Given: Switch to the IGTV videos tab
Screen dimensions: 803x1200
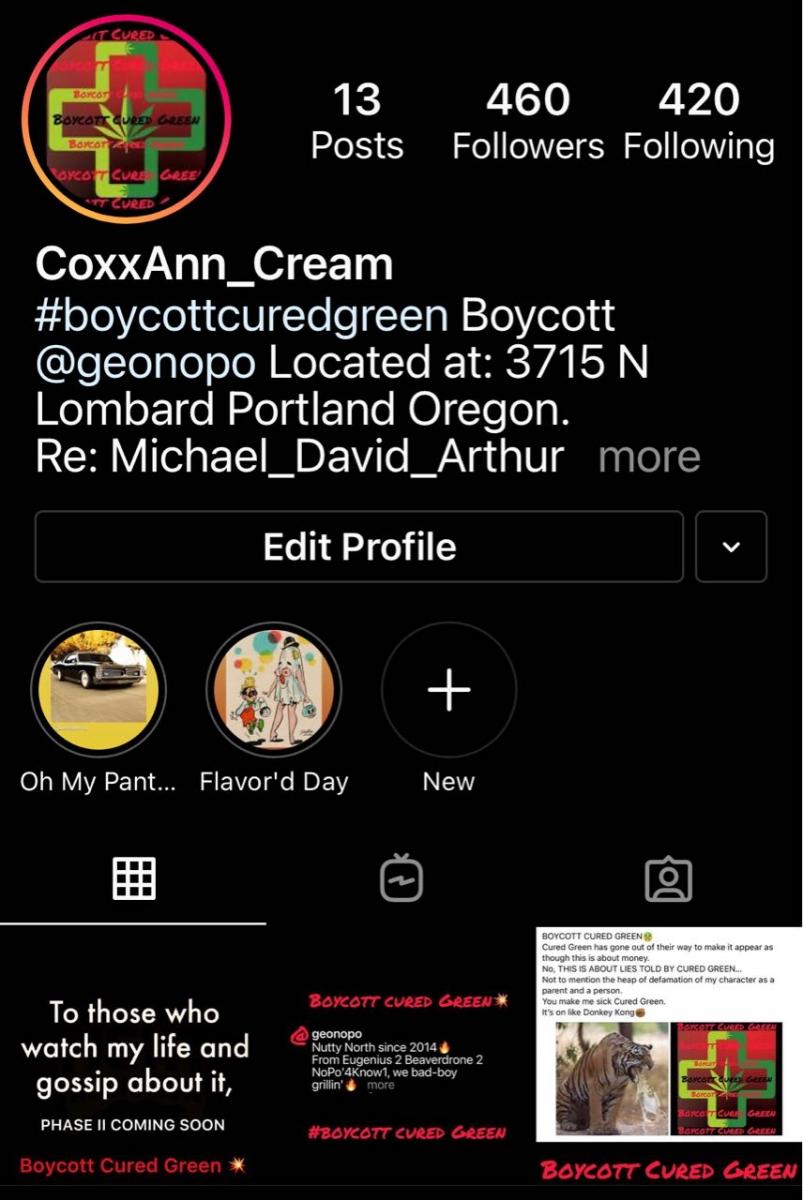Looking at the screenshot, I should click(401, 879).
